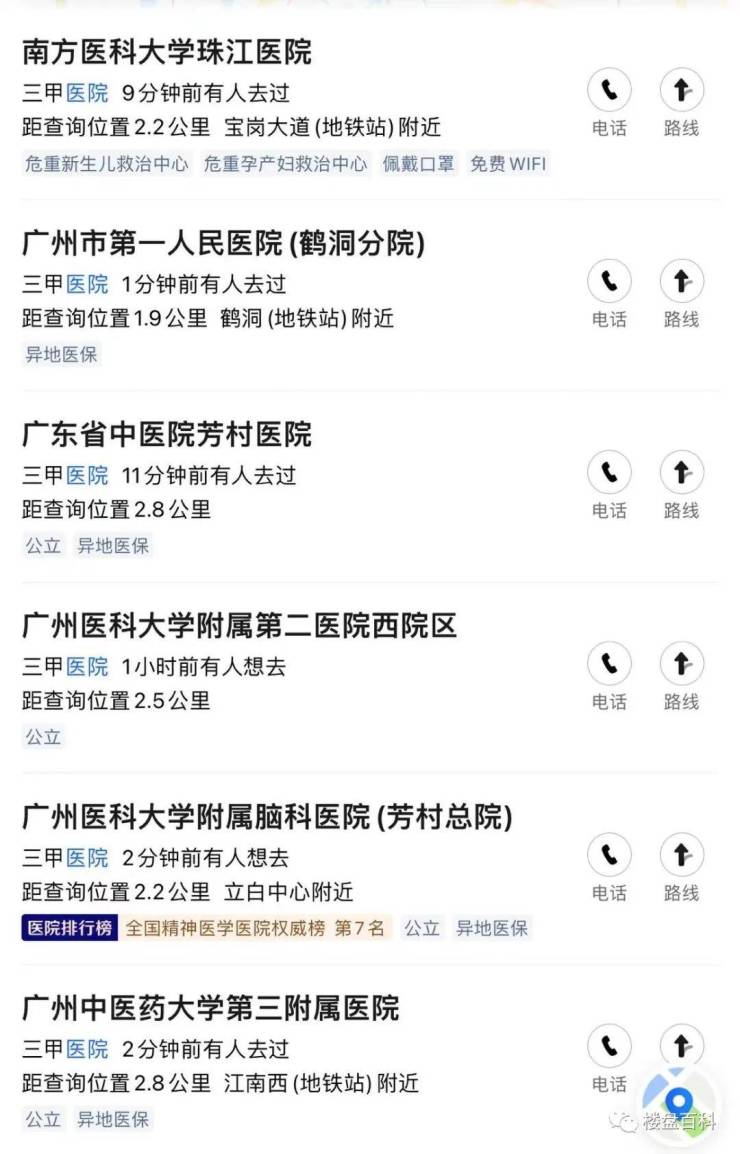Call 广东省中医院芳村医院
Viewport: 740px width, 1154px height.
click(609, 474)
